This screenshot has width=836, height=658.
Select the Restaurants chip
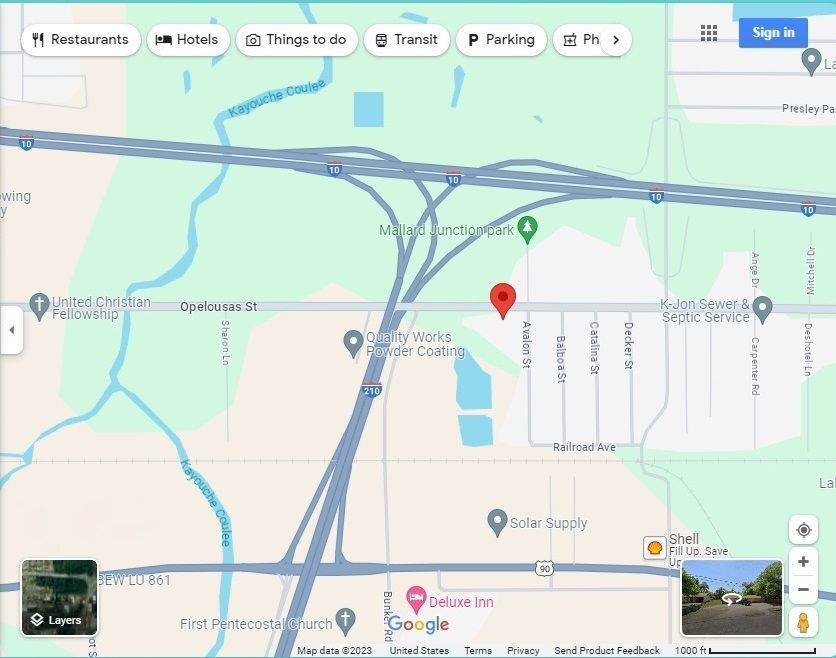click(x=80, y=40)
